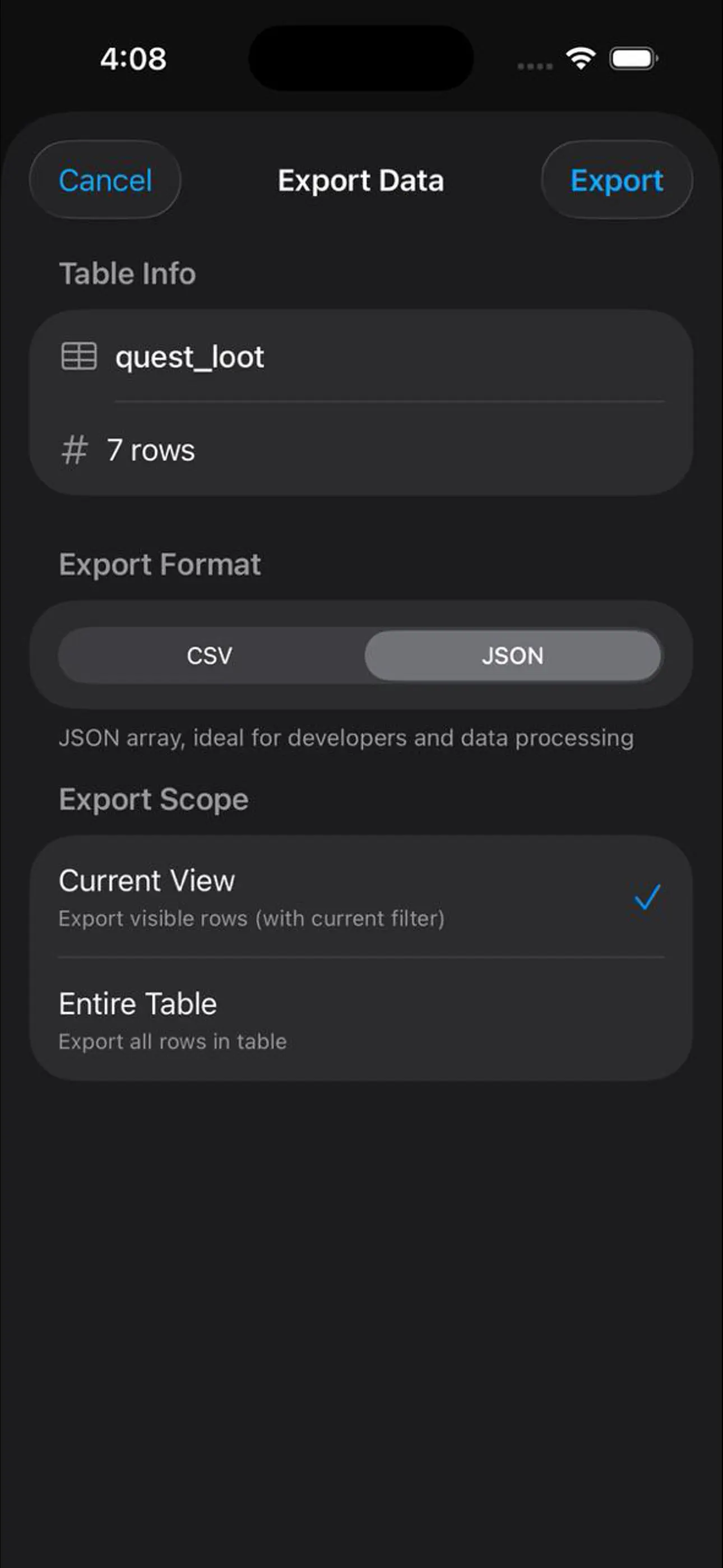
Task: Select the JSON format segment
Action: click(x=513, y=656)
